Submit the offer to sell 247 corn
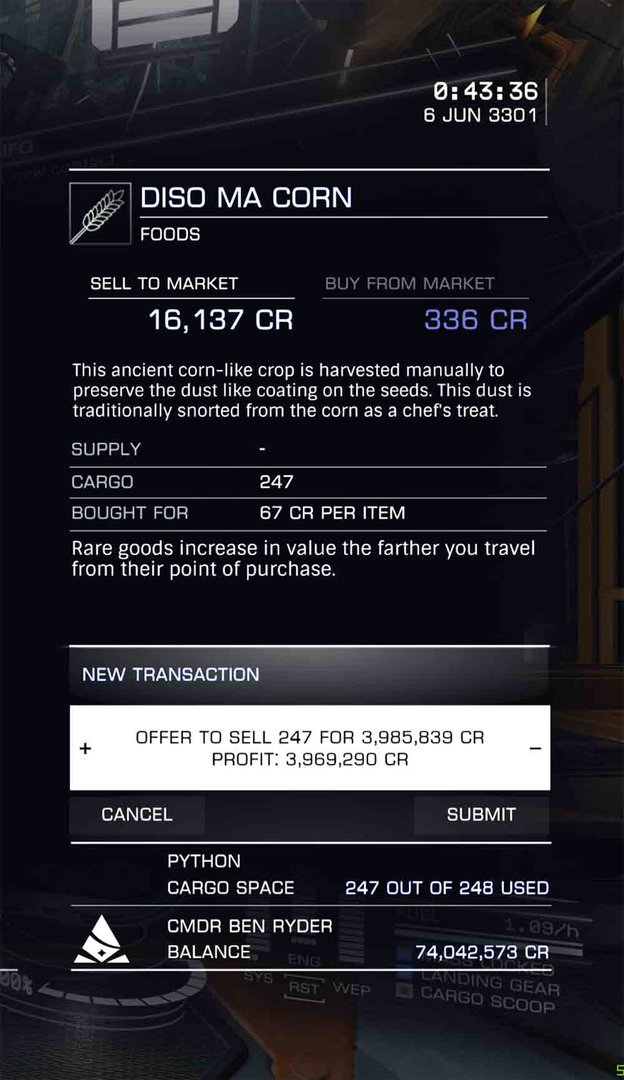Image resolution: width=624 pixels, height=1080 pixels. tap(481, 814)
